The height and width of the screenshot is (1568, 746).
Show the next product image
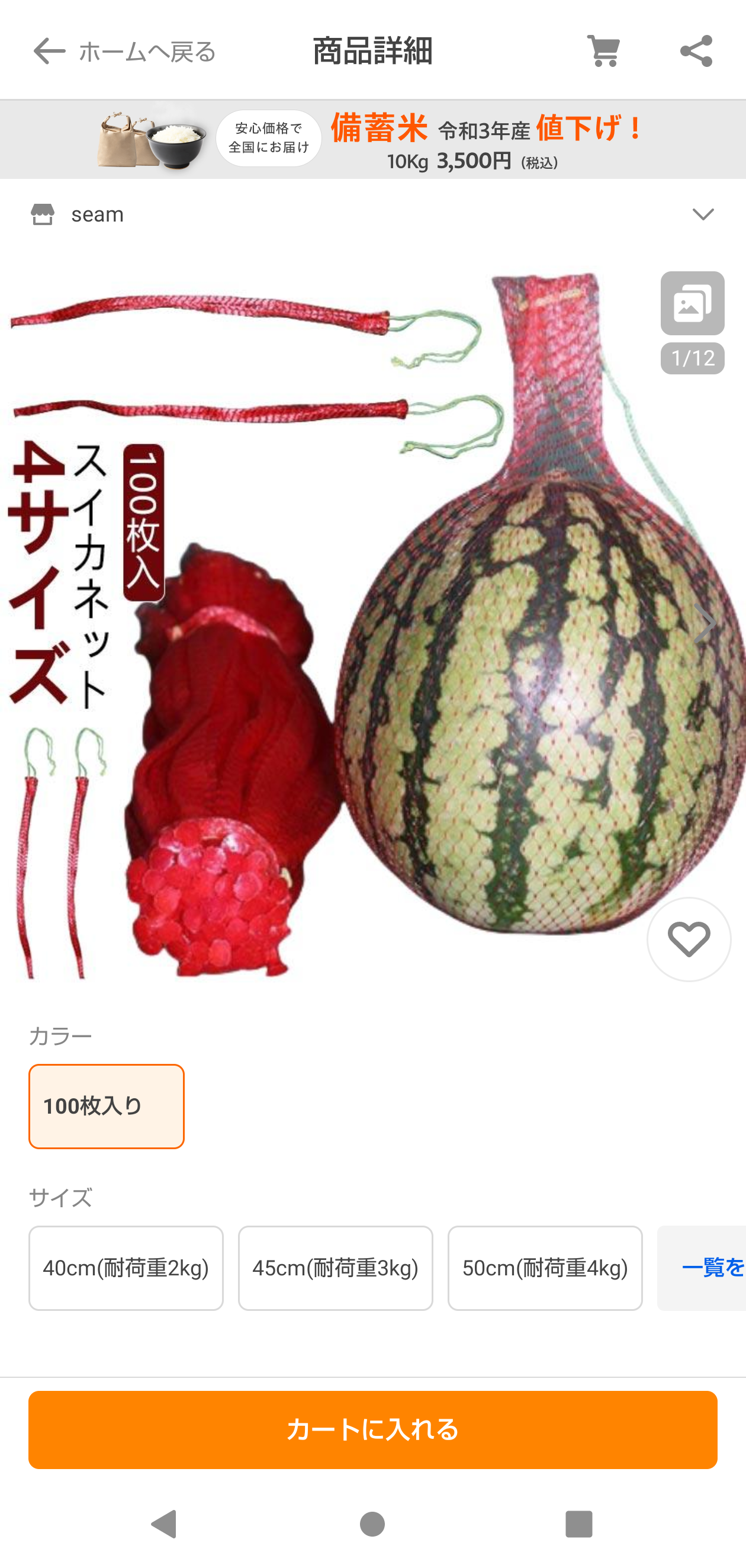tap(704, 623)
